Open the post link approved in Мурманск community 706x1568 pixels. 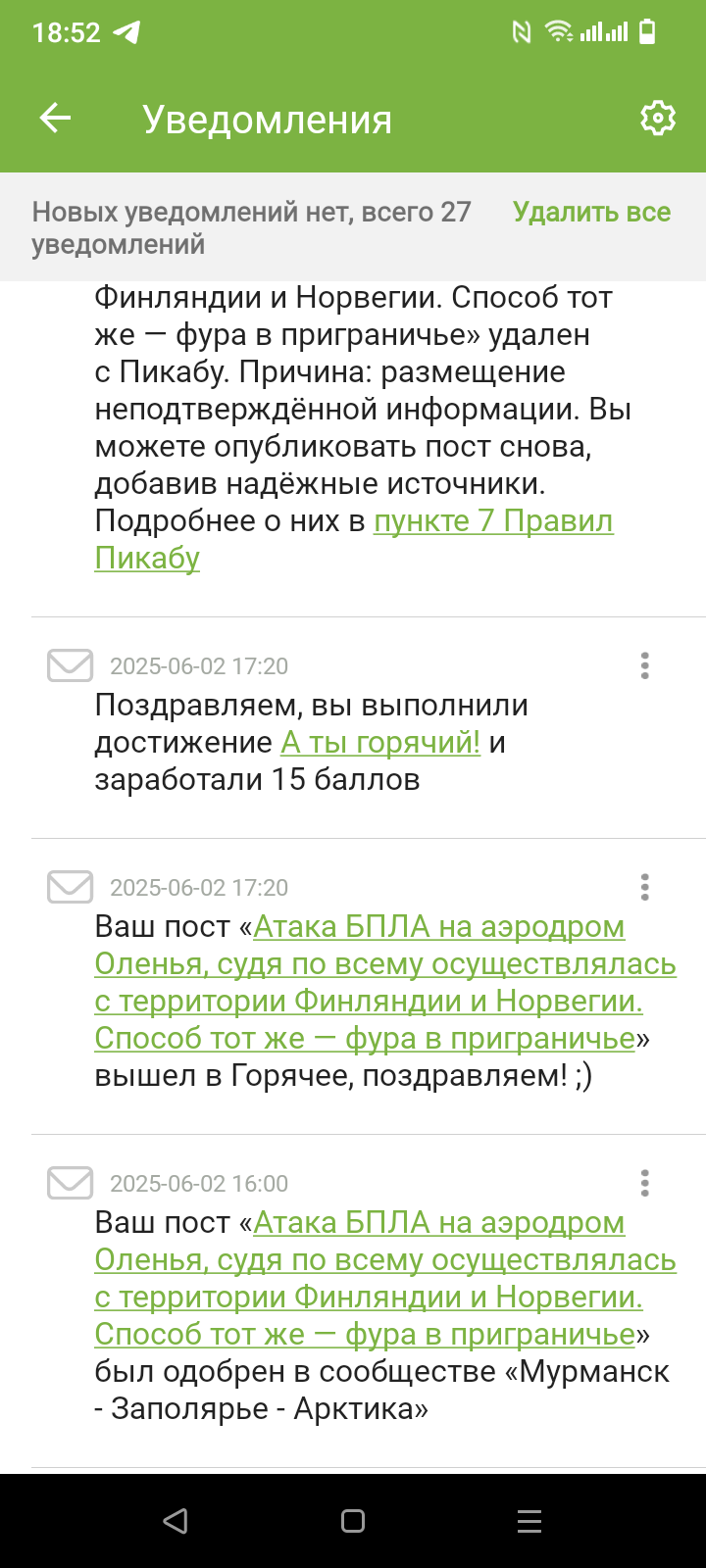pyautogui.click(x=384, y=1279)
